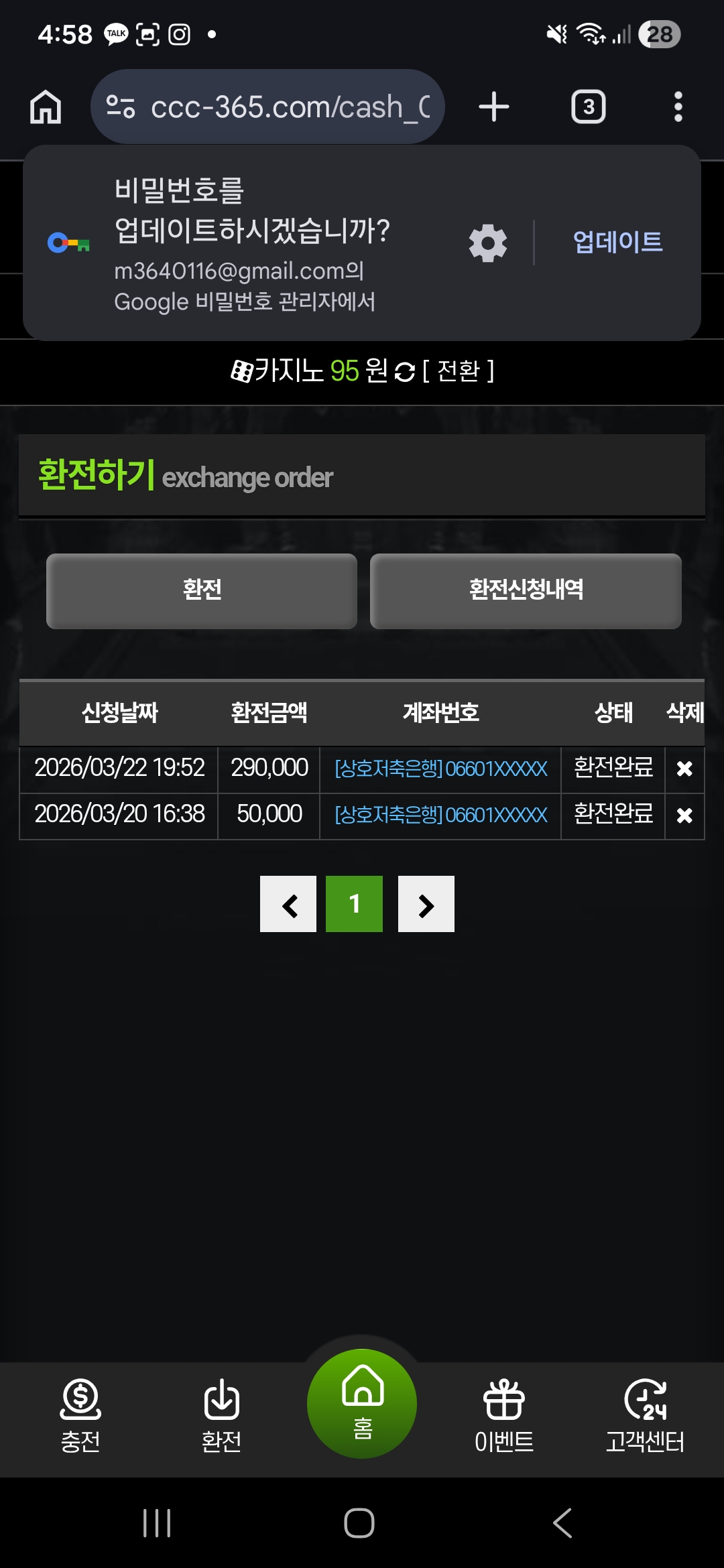Viewport: 724px width, 1568px height.
Task: Select the 환전 tab button
Action: pos(202,591)
